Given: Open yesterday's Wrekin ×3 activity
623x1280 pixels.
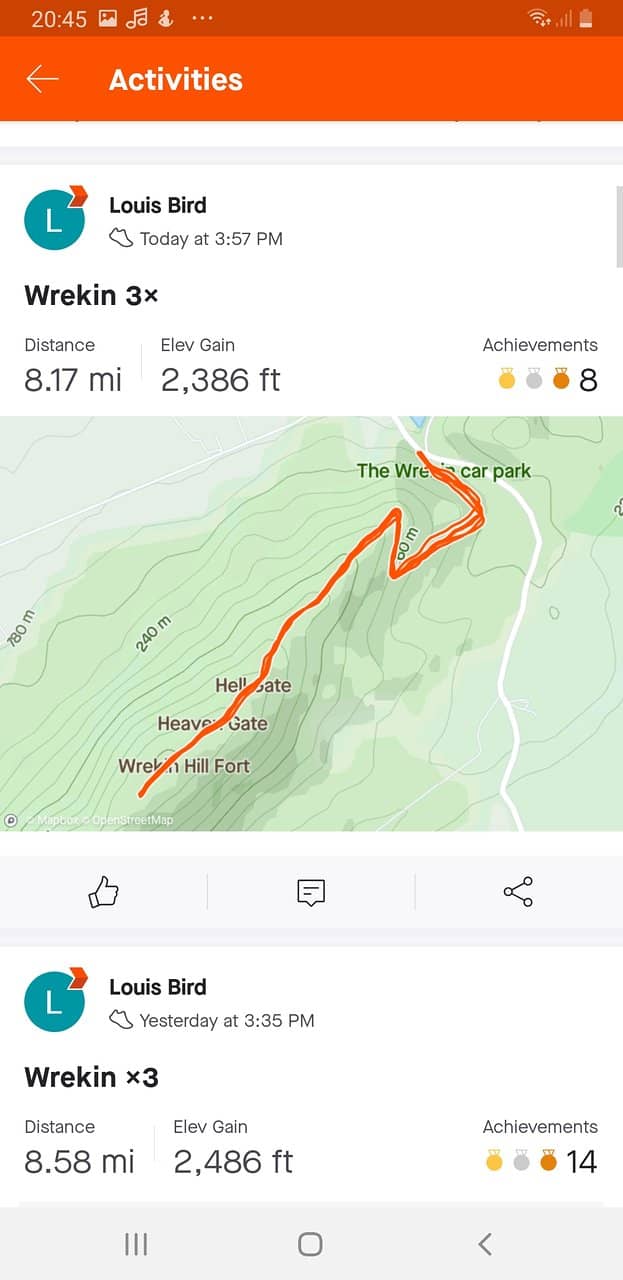Looking at the screenshot, I should (x=92, y=1077).
